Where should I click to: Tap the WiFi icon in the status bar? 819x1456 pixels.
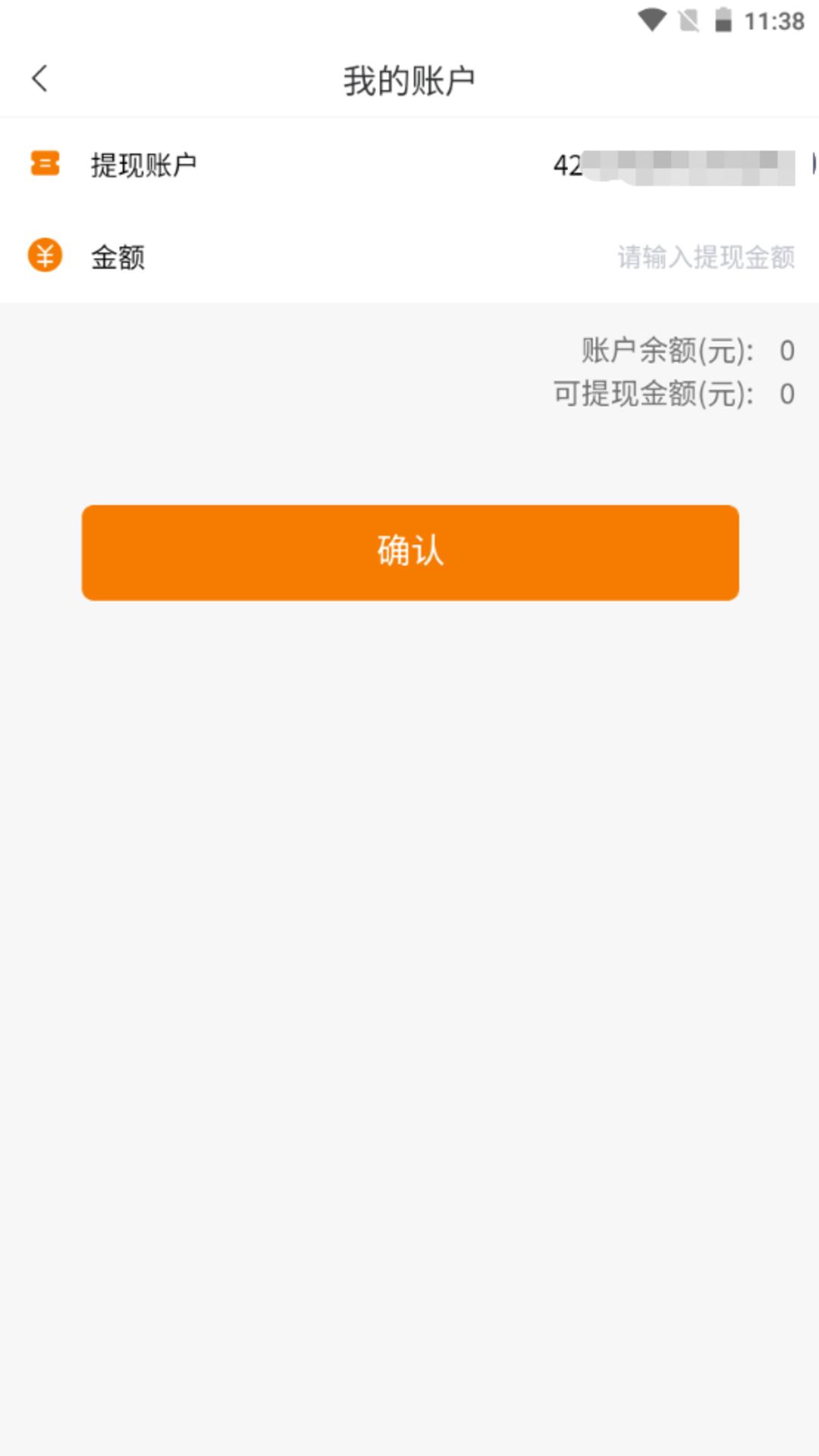654,21
